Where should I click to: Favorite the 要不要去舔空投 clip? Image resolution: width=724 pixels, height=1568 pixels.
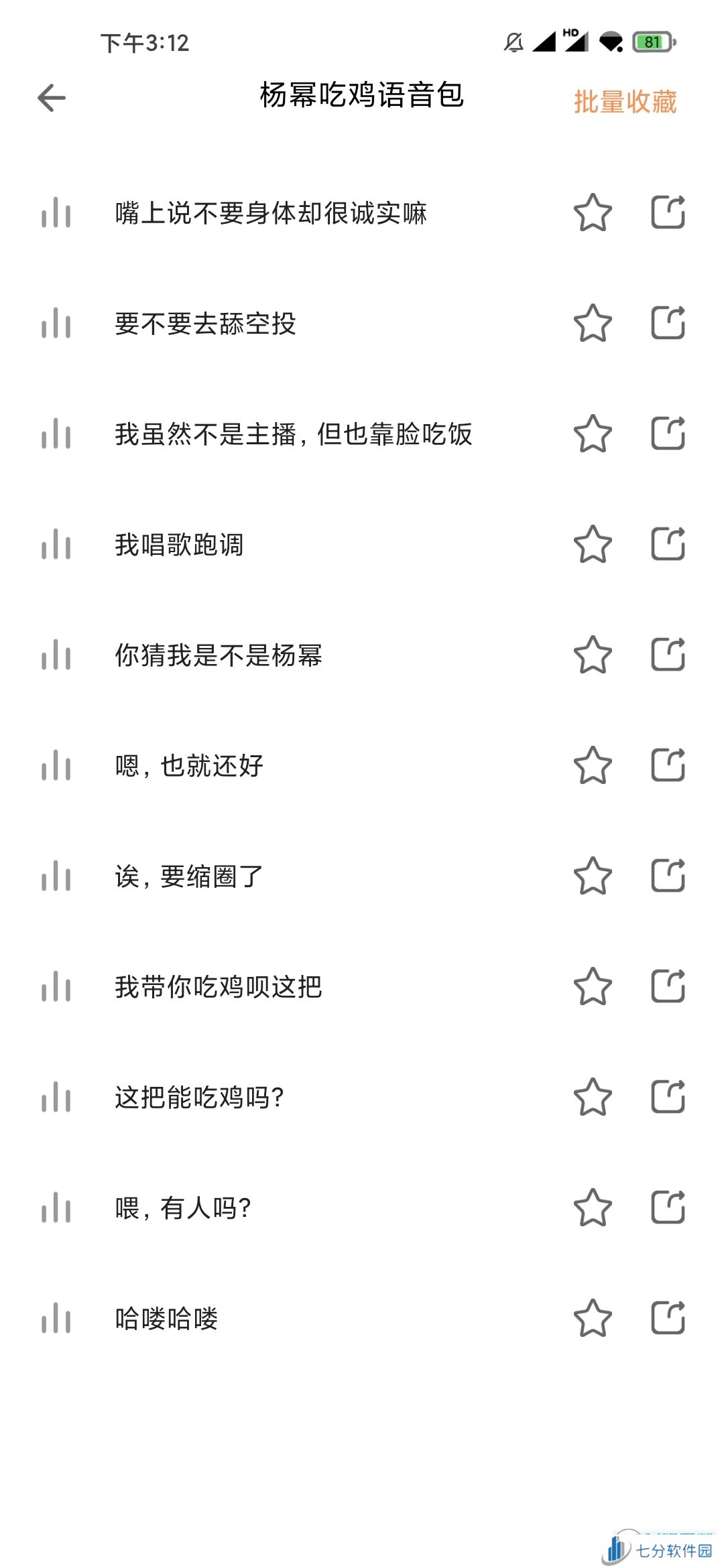593,323
